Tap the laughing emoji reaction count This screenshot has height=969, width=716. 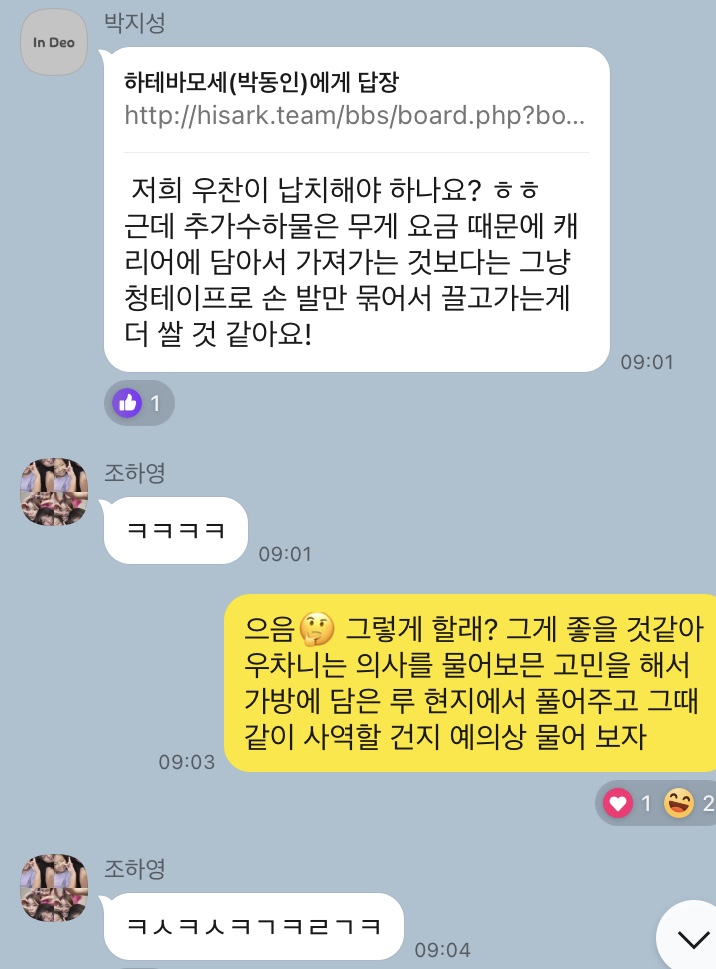pyautogui.click(x=690, y=803)
